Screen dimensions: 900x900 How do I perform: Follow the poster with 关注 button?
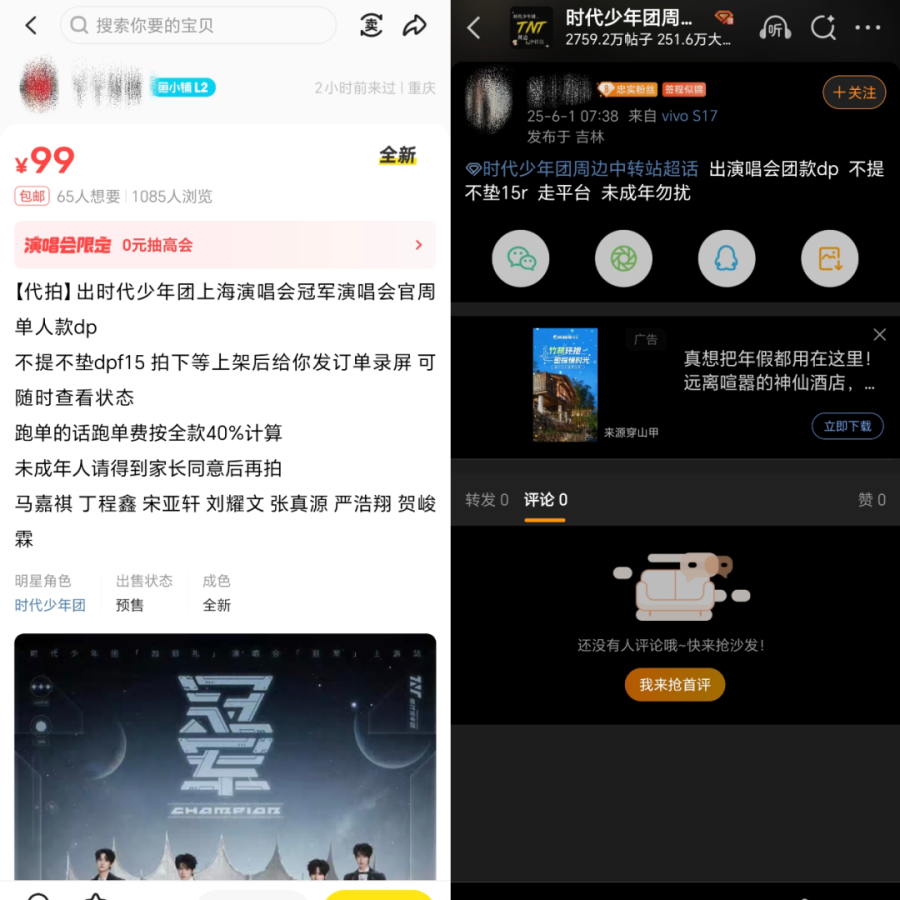[x=854, y=93]
